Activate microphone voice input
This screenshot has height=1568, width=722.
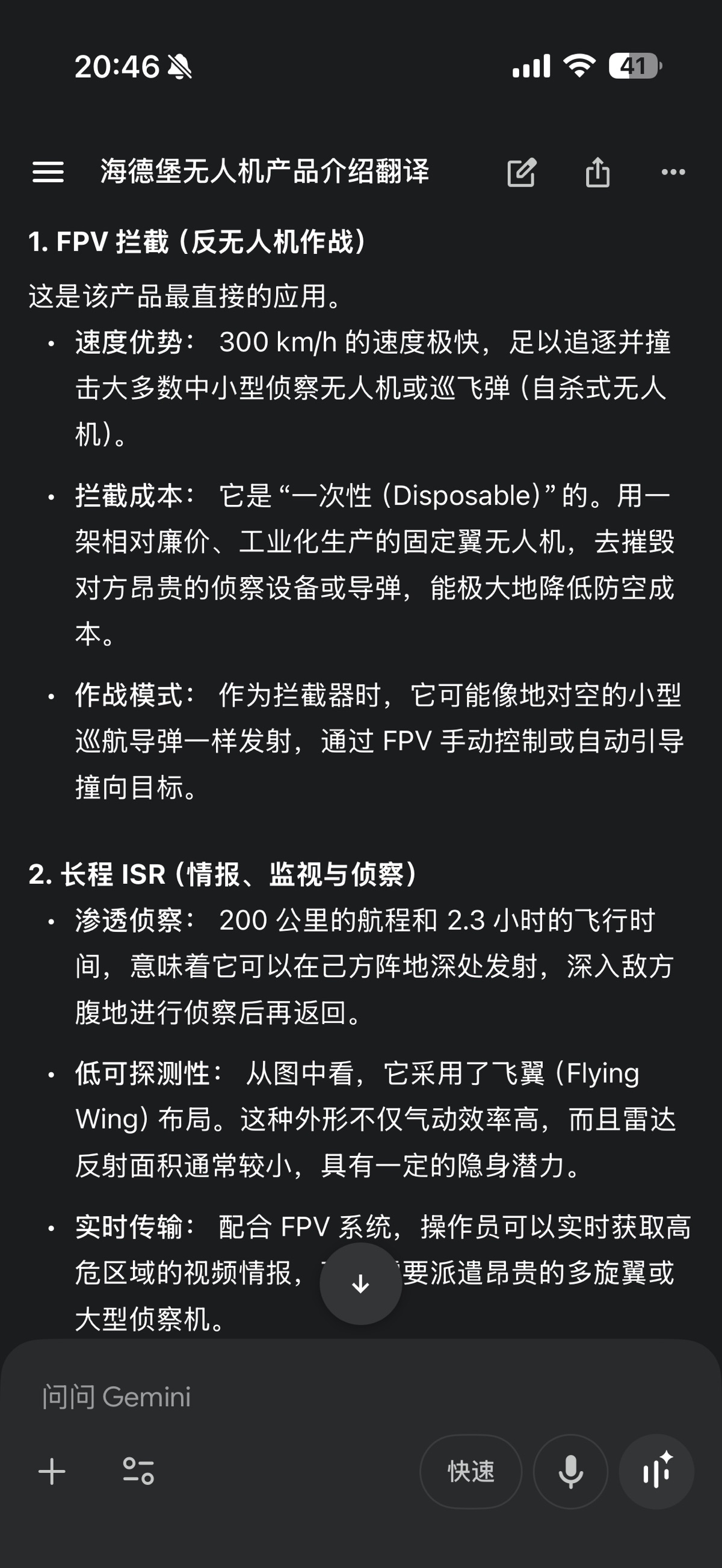570,1471
